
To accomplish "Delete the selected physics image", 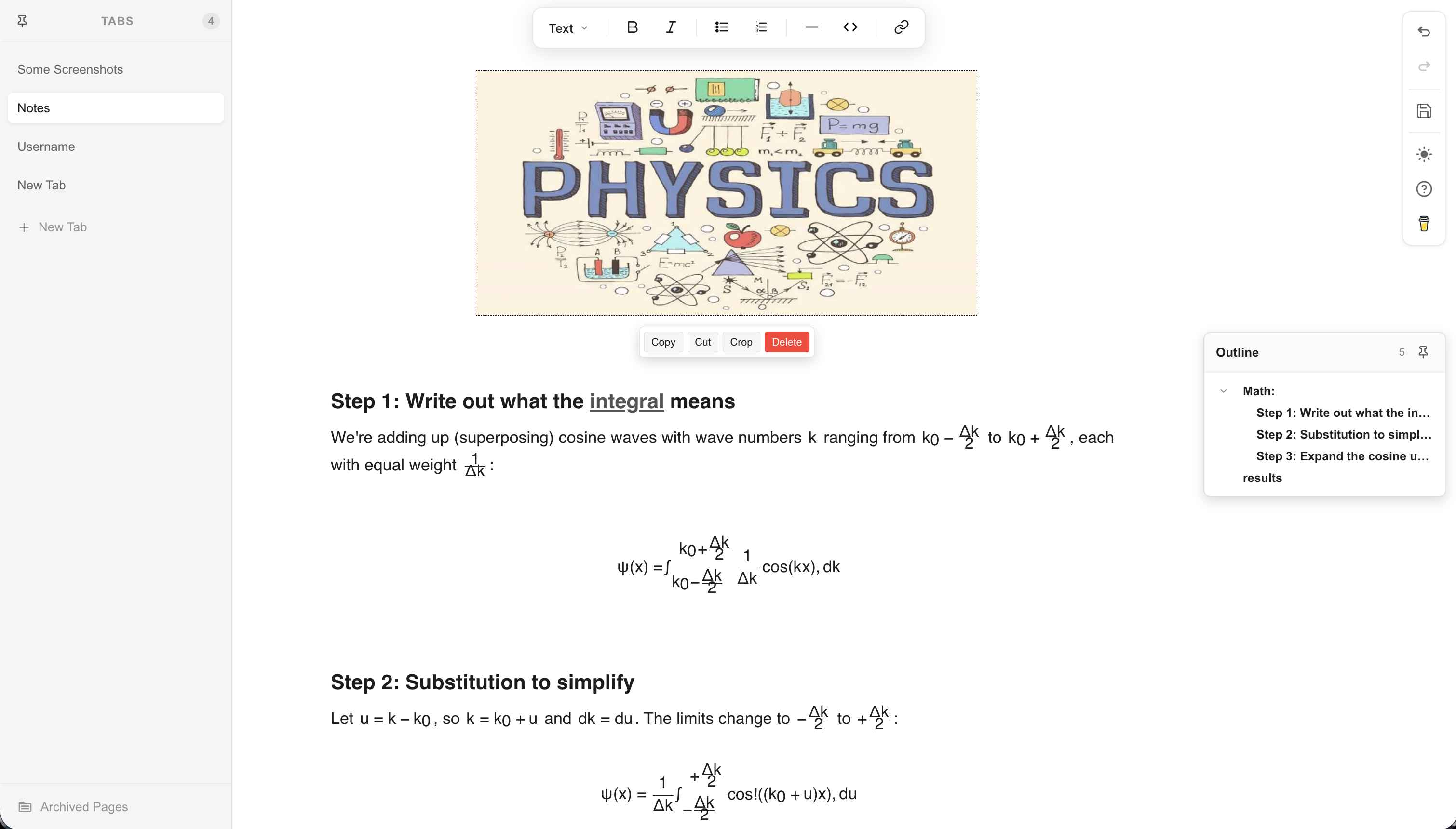I will 786,342.
